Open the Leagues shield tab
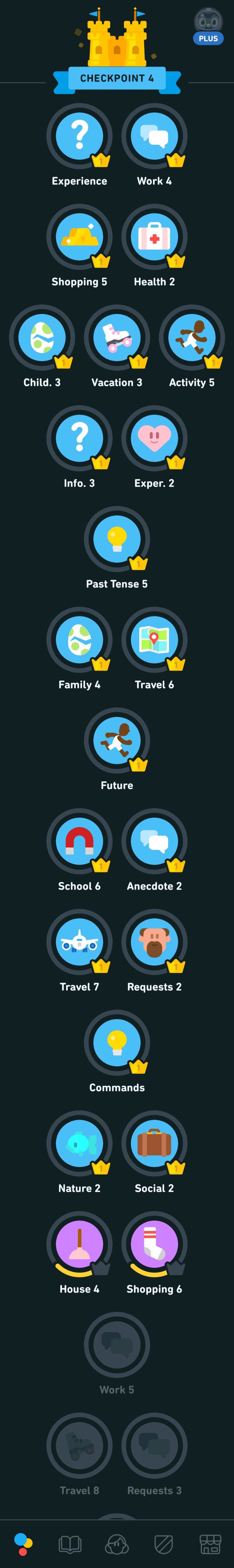 tap(163, 1544)
